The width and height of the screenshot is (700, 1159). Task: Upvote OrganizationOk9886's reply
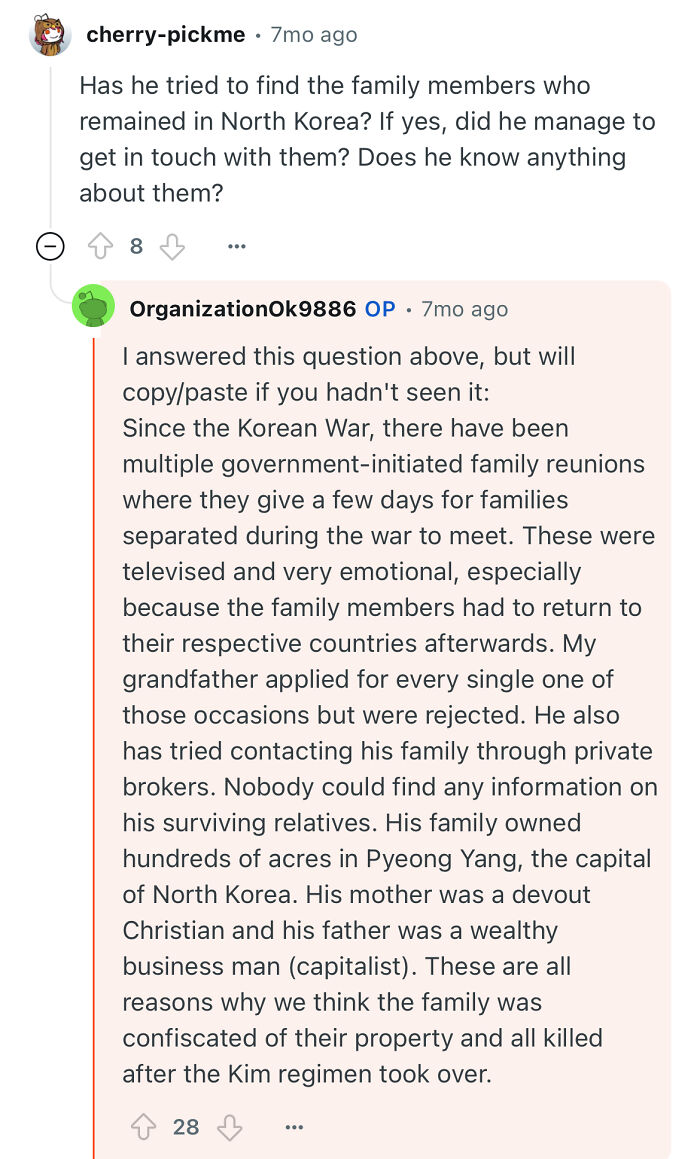(143, 1127)
